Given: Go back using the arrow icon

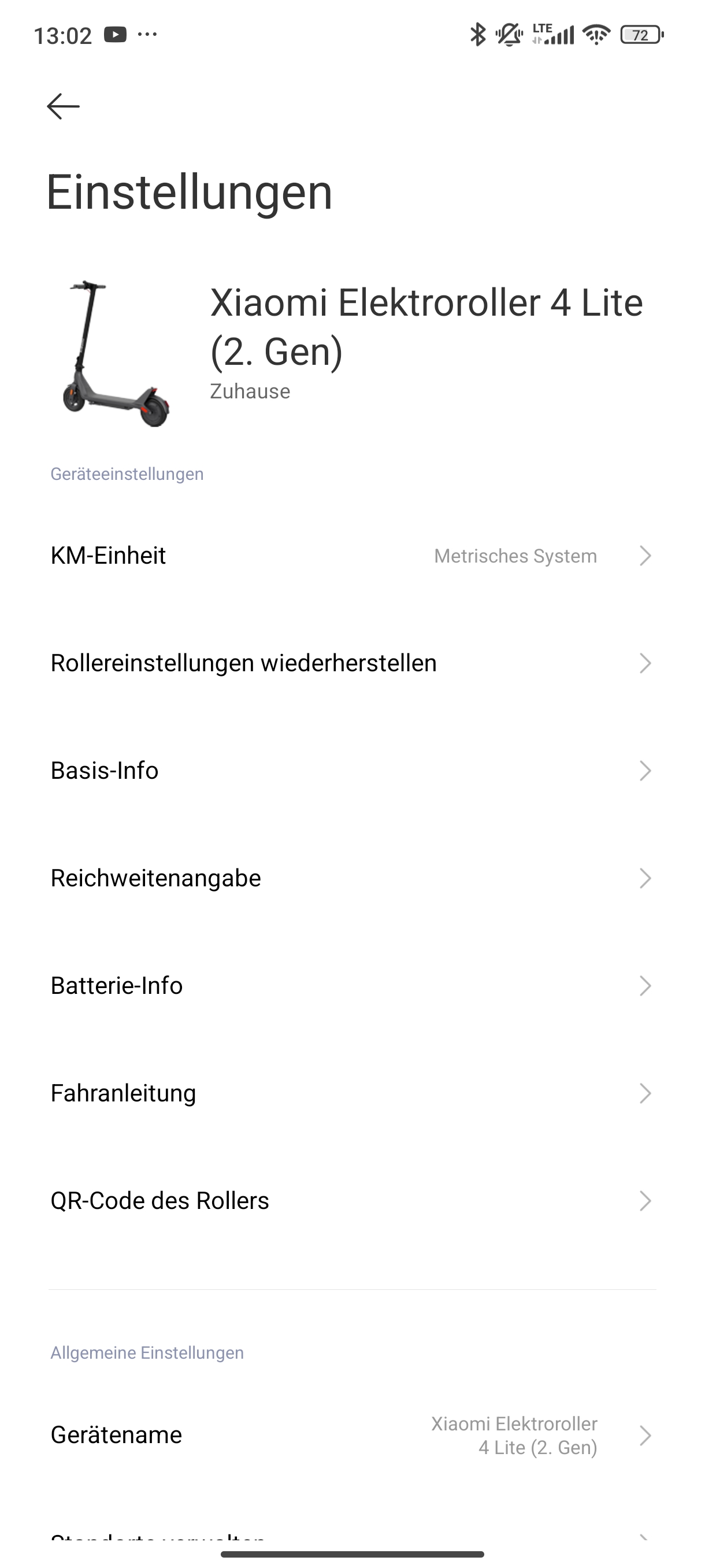Looking at the screenshot, I should 63,106.
